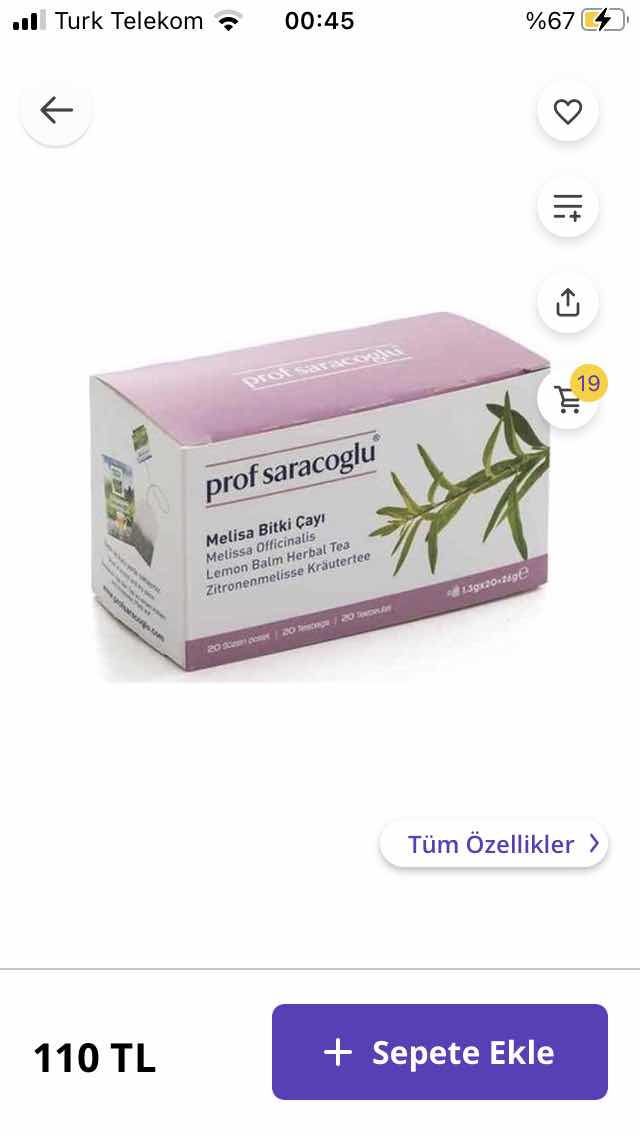Tap the Sepete Ekle button
Viewport: 640px width, 1136px height.
tap(440, 1052)
